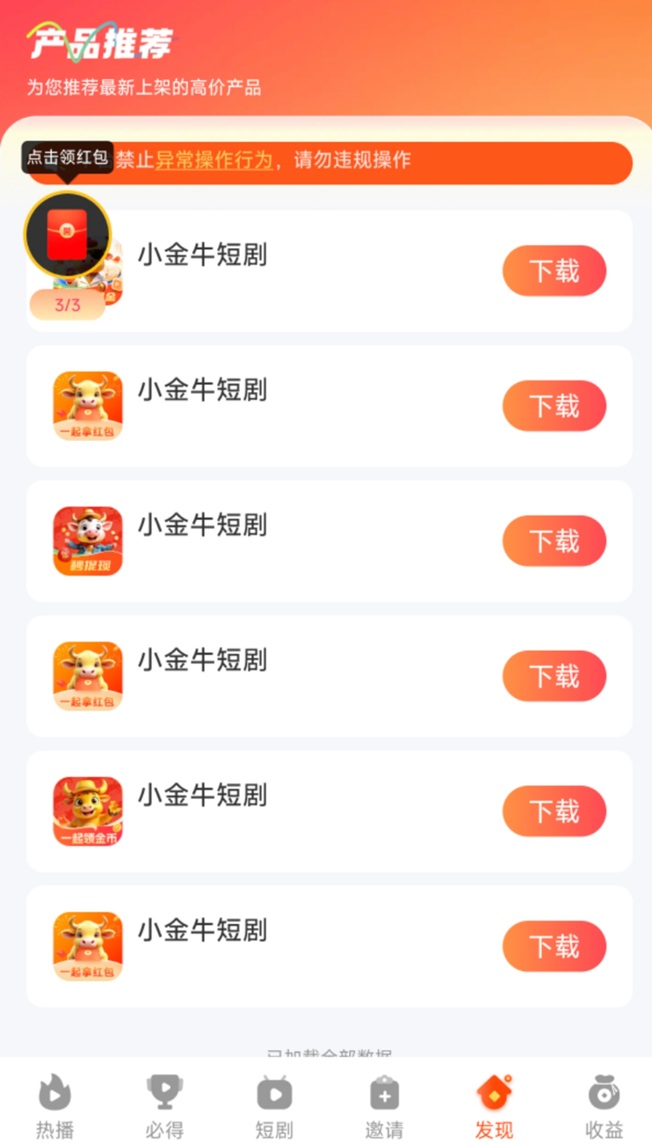
Task: 查看收益标签页
Action: [603, 1107]
